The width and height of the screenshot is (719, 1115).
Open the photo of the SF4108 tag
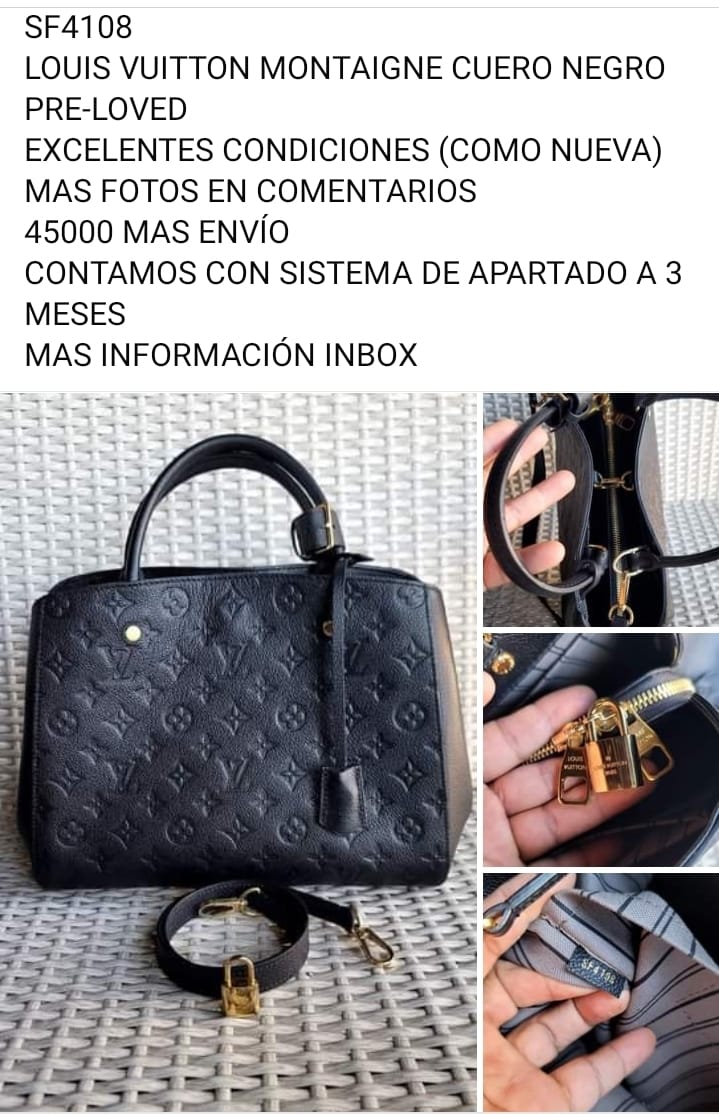point(600,990)
